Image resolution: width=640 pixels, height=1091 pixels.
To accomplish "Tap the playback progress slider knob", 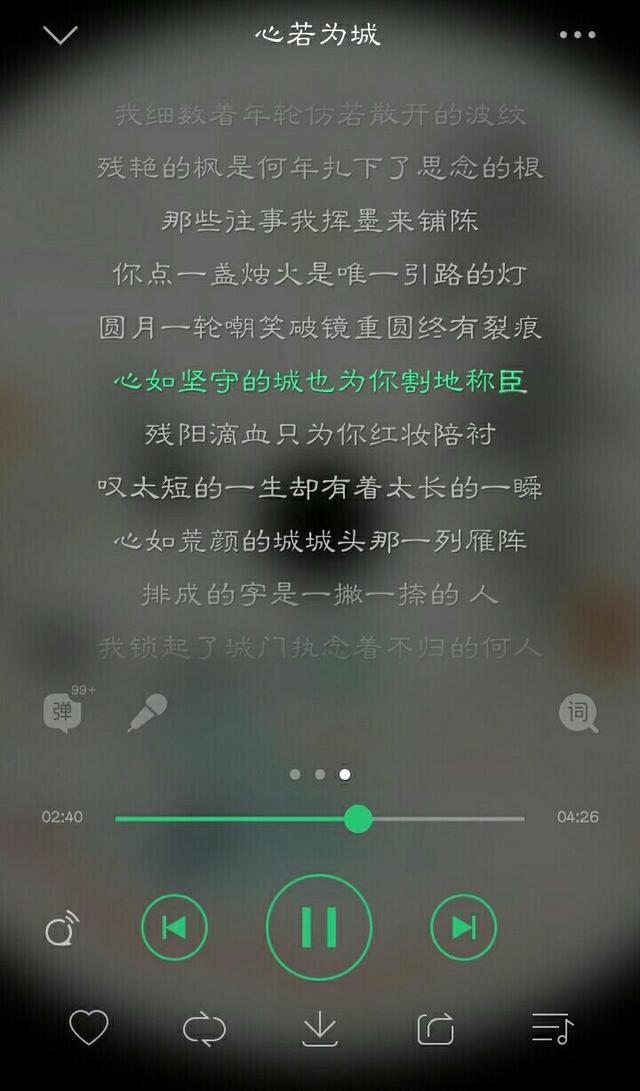I will (x=358, y=818).
